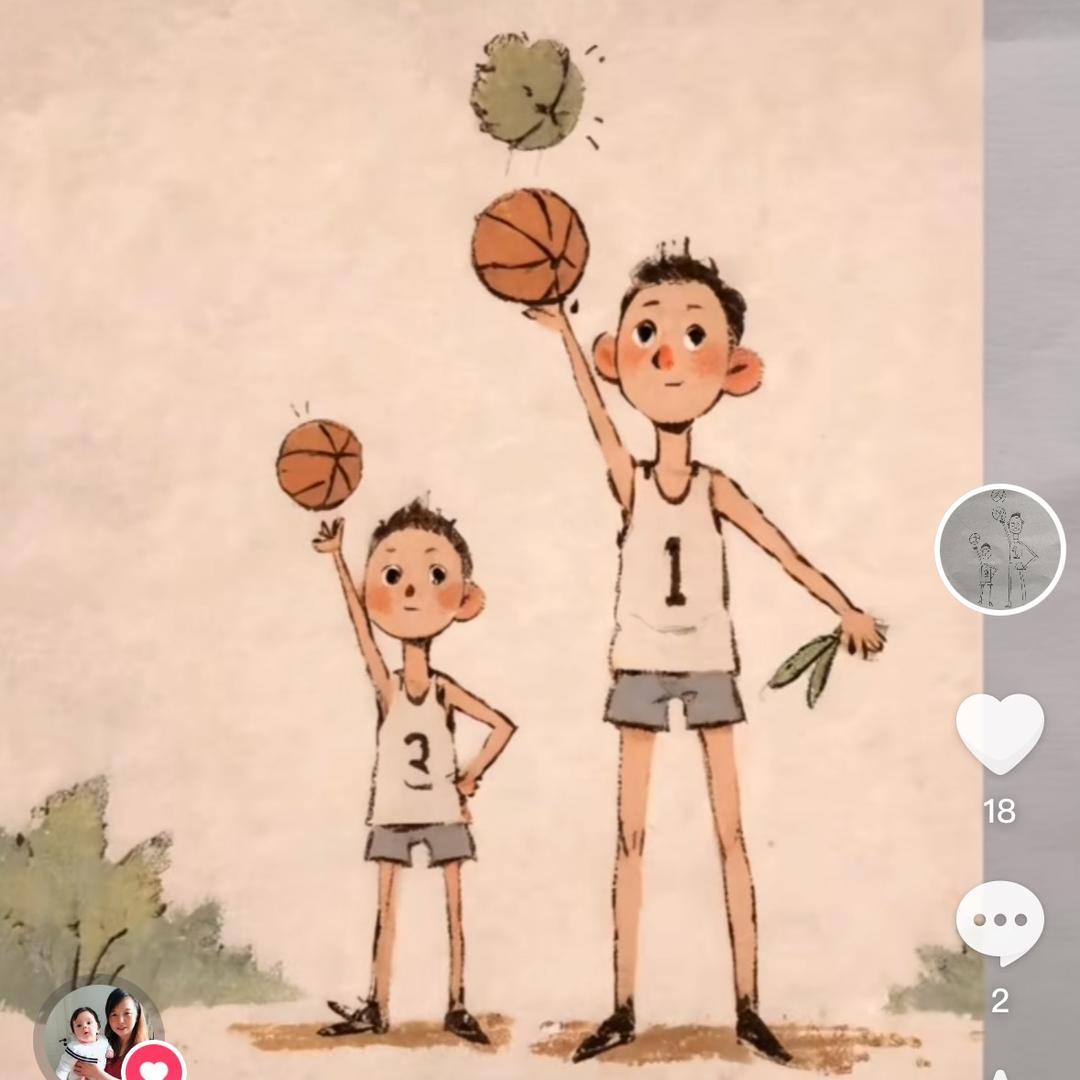This screenshot has width=1080, height=1080.
Task: Open the circular sketch thumbnail
Action: pyautogui.click(x=999, y=549)
